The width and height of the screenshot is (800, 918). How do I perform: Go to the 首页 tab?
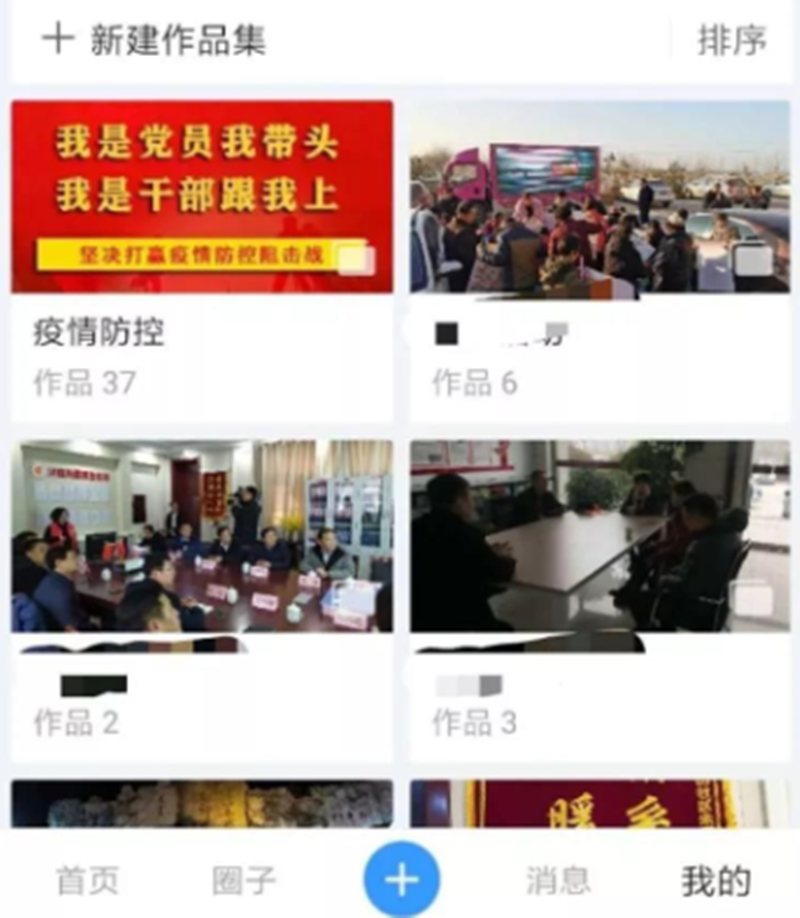click(x=88, y=880)
